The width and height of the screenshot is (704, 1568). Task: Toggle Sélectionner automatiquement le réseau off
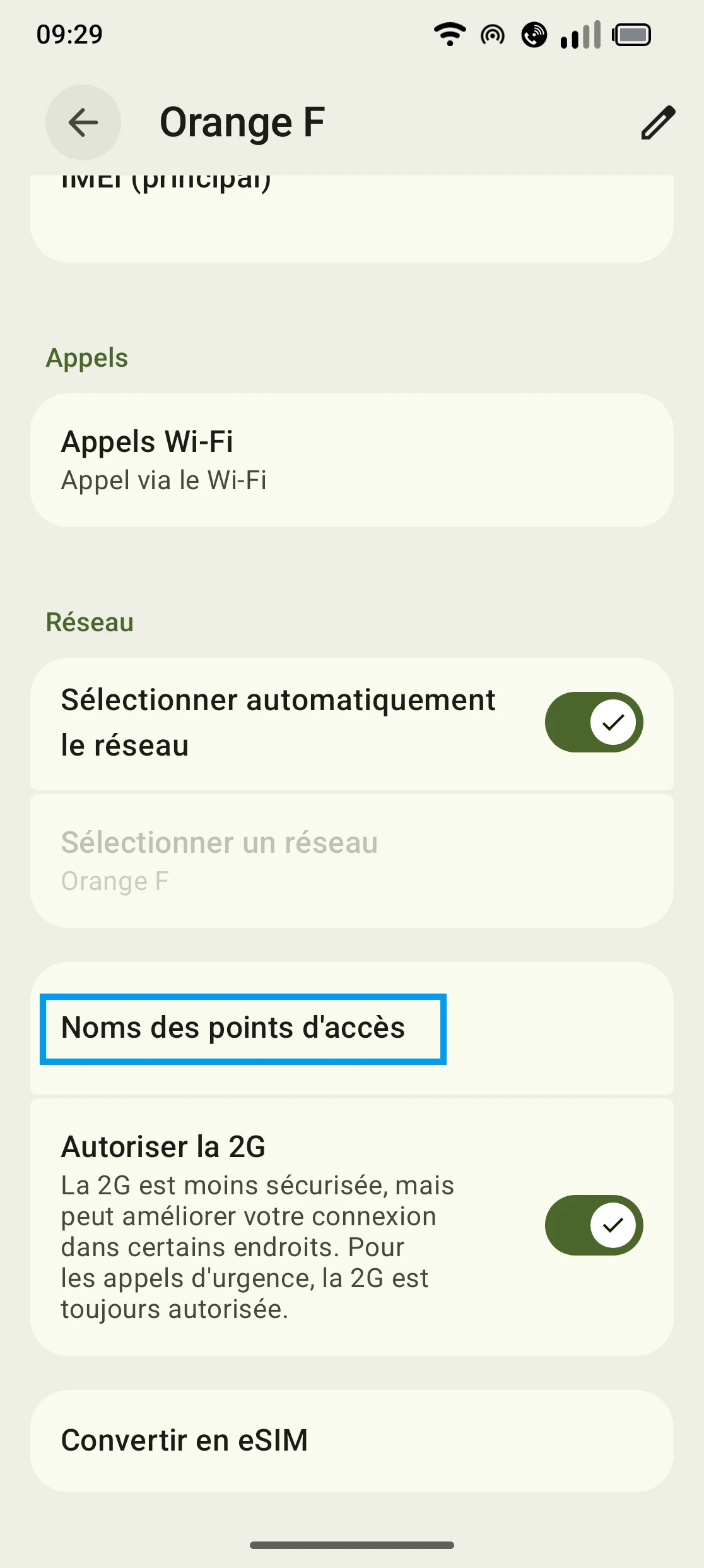tap(594, 722)
